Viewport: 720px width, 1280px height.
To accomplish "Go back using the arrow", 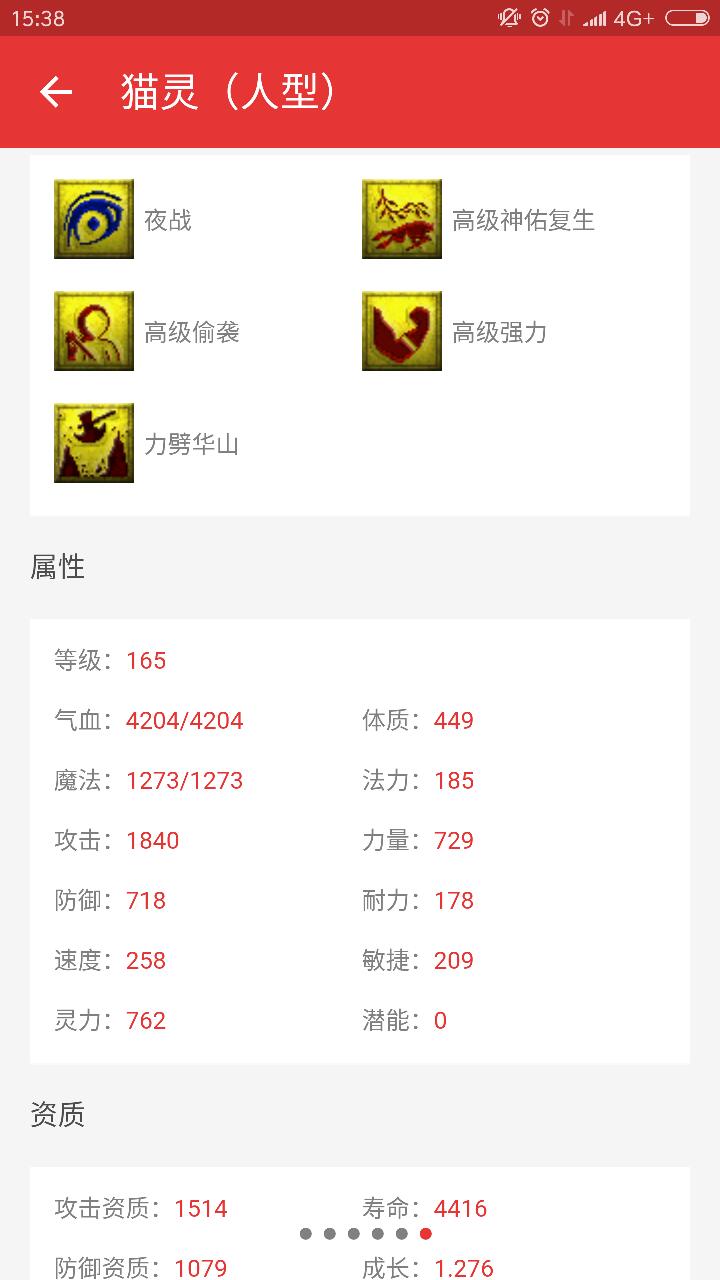I will pos(56,92).
